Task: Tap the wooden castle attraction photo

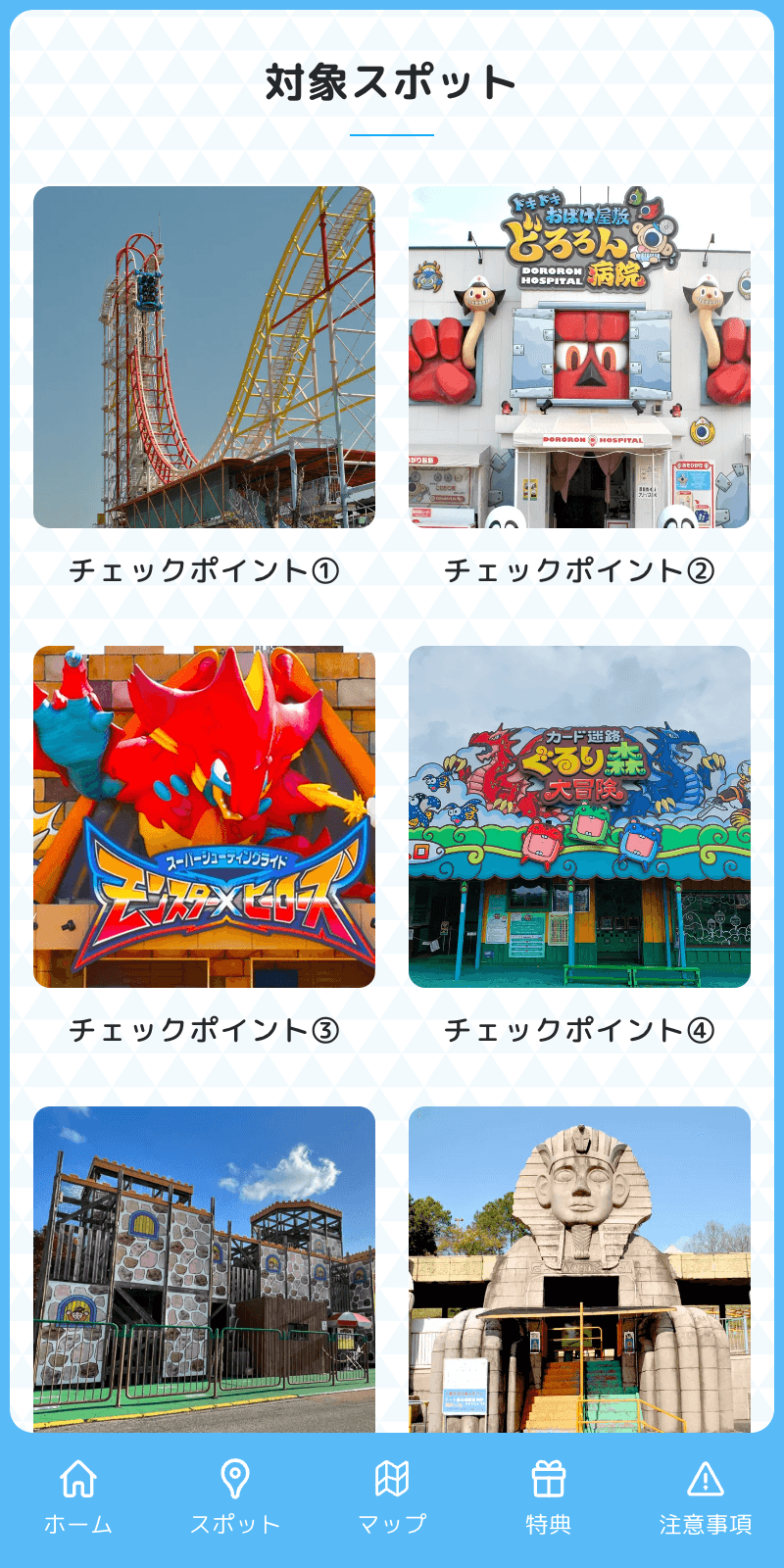Action: pyautogui.click(x=204, y=1264)
